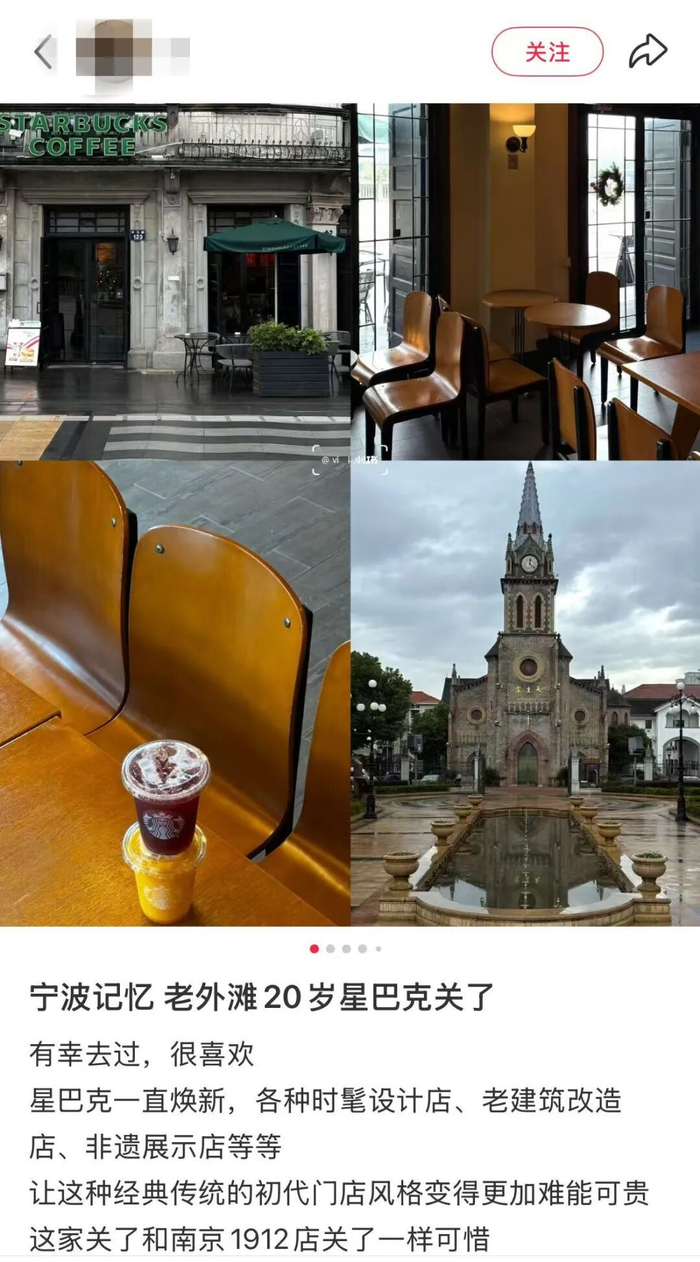700x1262 pixels.
Task: Go back with the top-left arrow
Action: click(43, 52)
